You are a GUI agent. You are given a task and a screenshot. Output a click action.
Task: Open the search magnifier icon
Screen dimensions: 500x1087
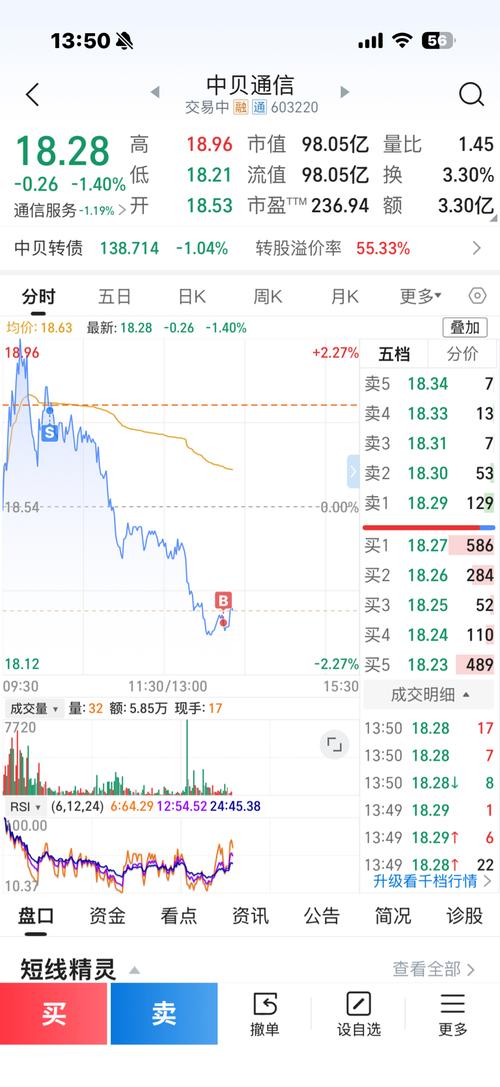pos(472,94)
